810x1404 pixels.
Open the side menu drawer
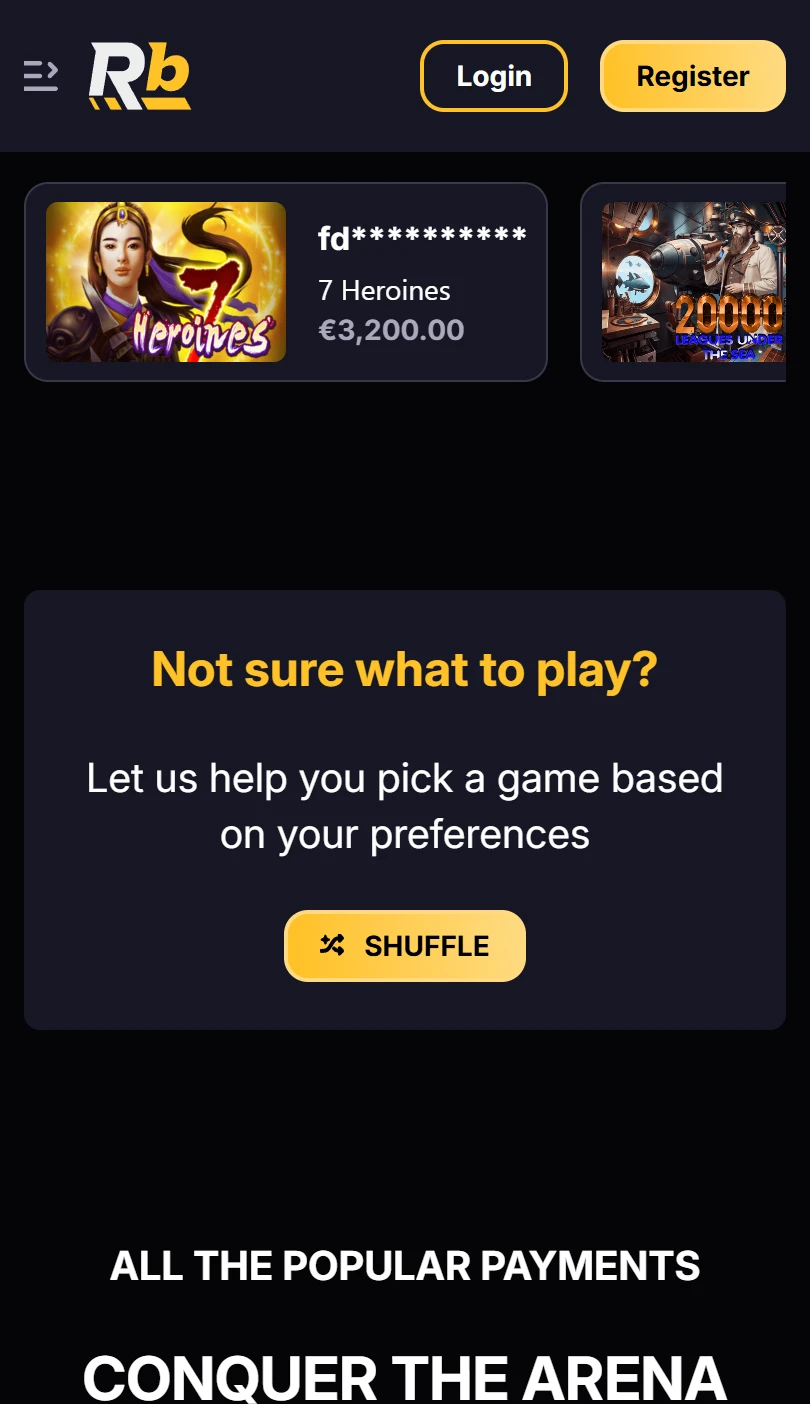(x=41, y=76)
